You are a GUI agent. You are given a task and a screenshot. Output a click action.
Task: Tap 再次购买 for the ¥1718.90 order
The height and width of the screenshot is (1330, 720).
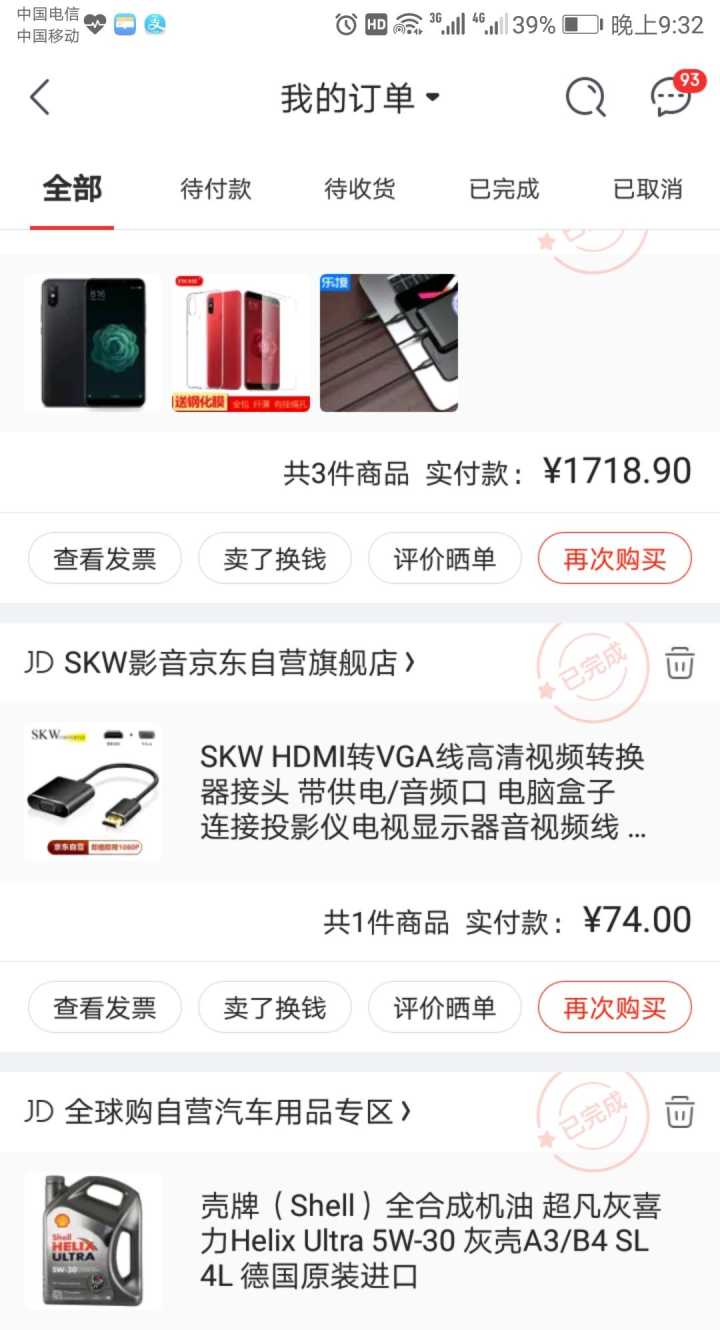614,559
